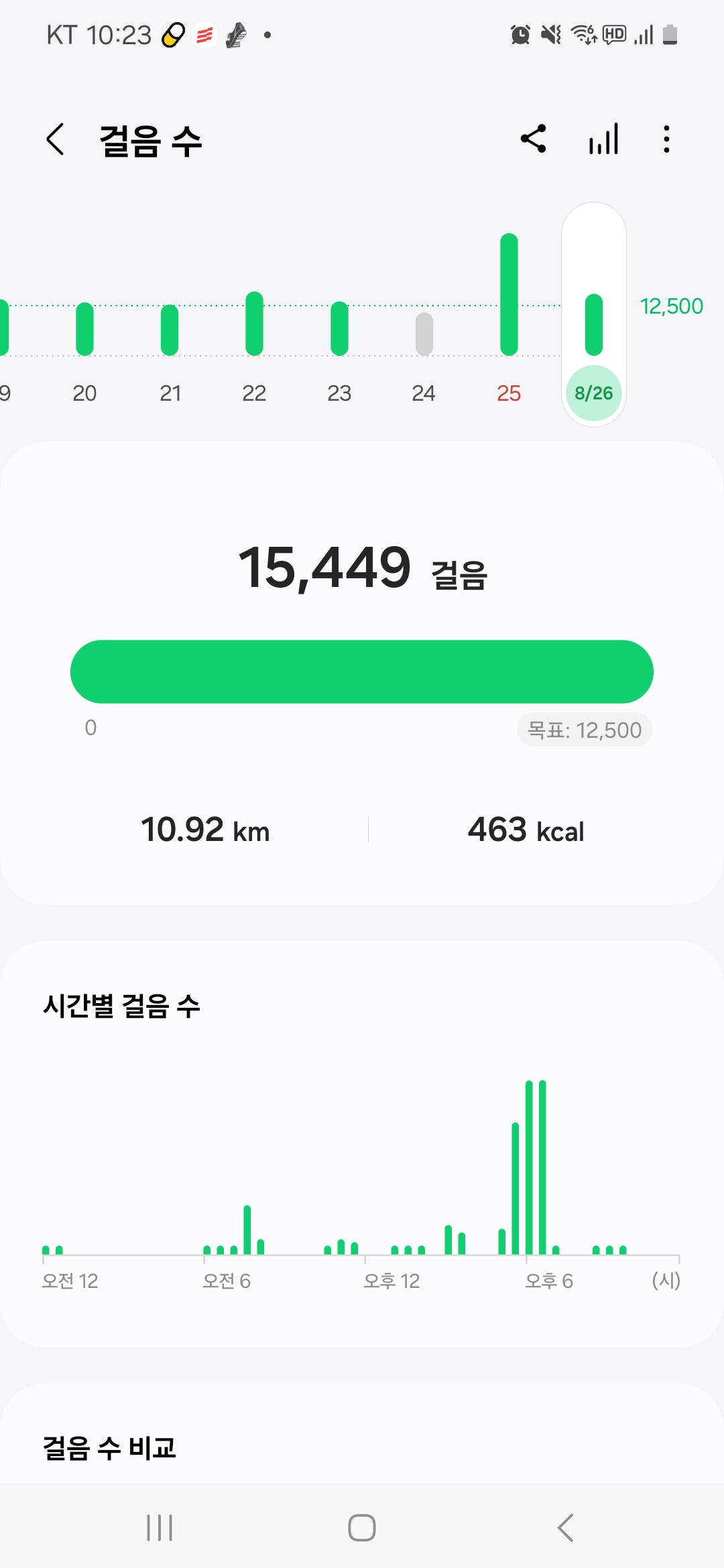Open the step trends chart icon
The image size is (724, 1568).
pos(603,139)
